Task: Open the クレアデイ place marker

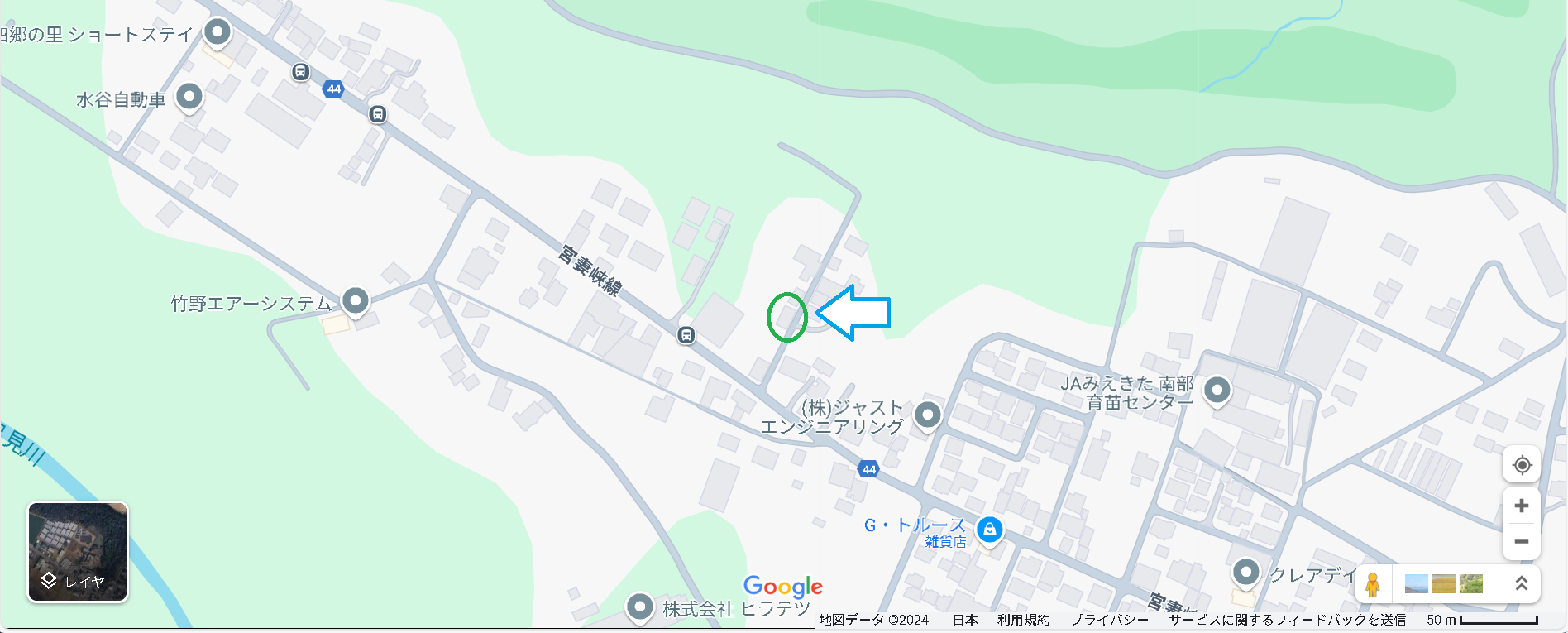Action: 1245,571
